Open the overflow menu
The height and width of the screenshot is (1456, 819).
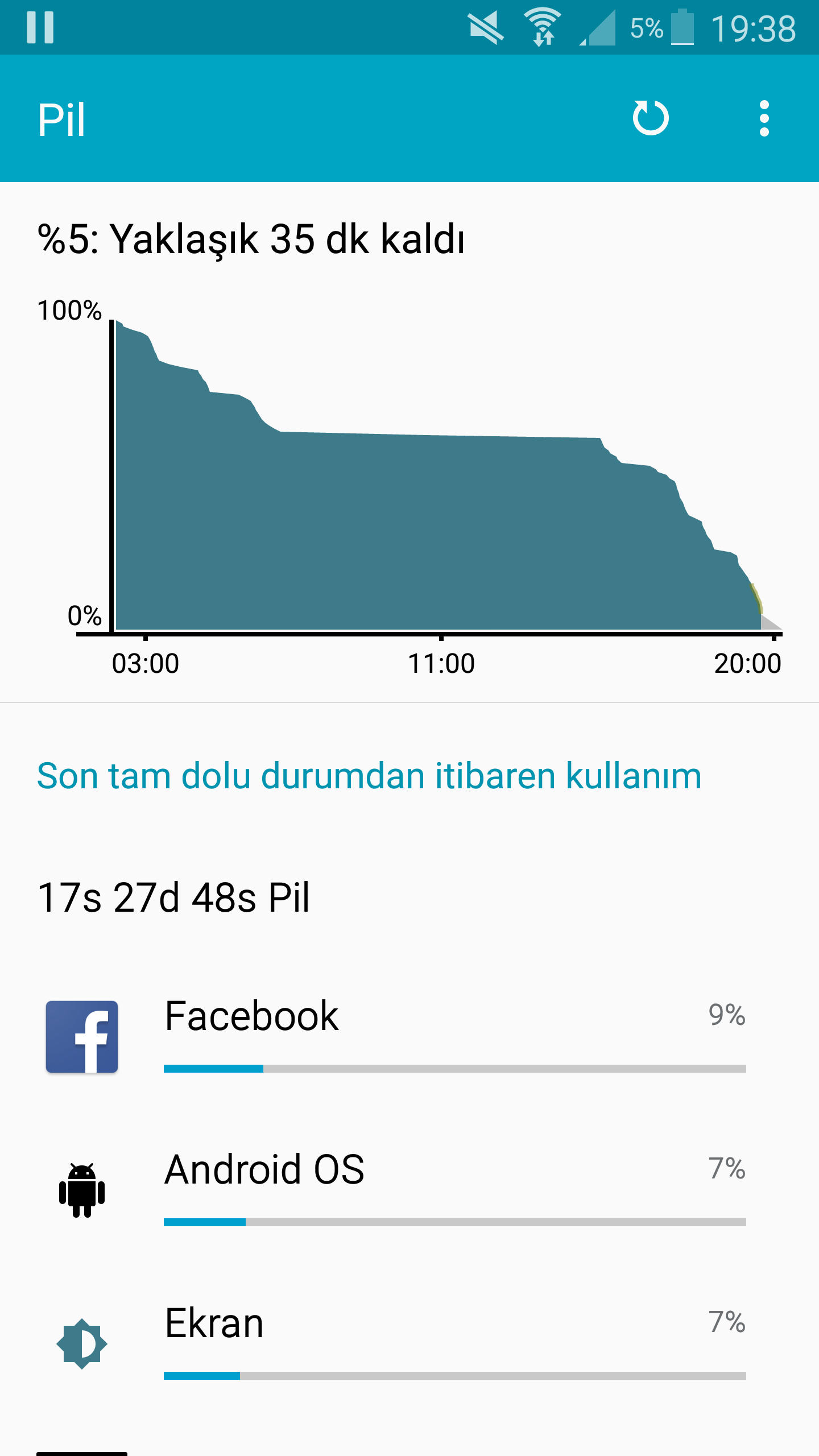[764, 118]
